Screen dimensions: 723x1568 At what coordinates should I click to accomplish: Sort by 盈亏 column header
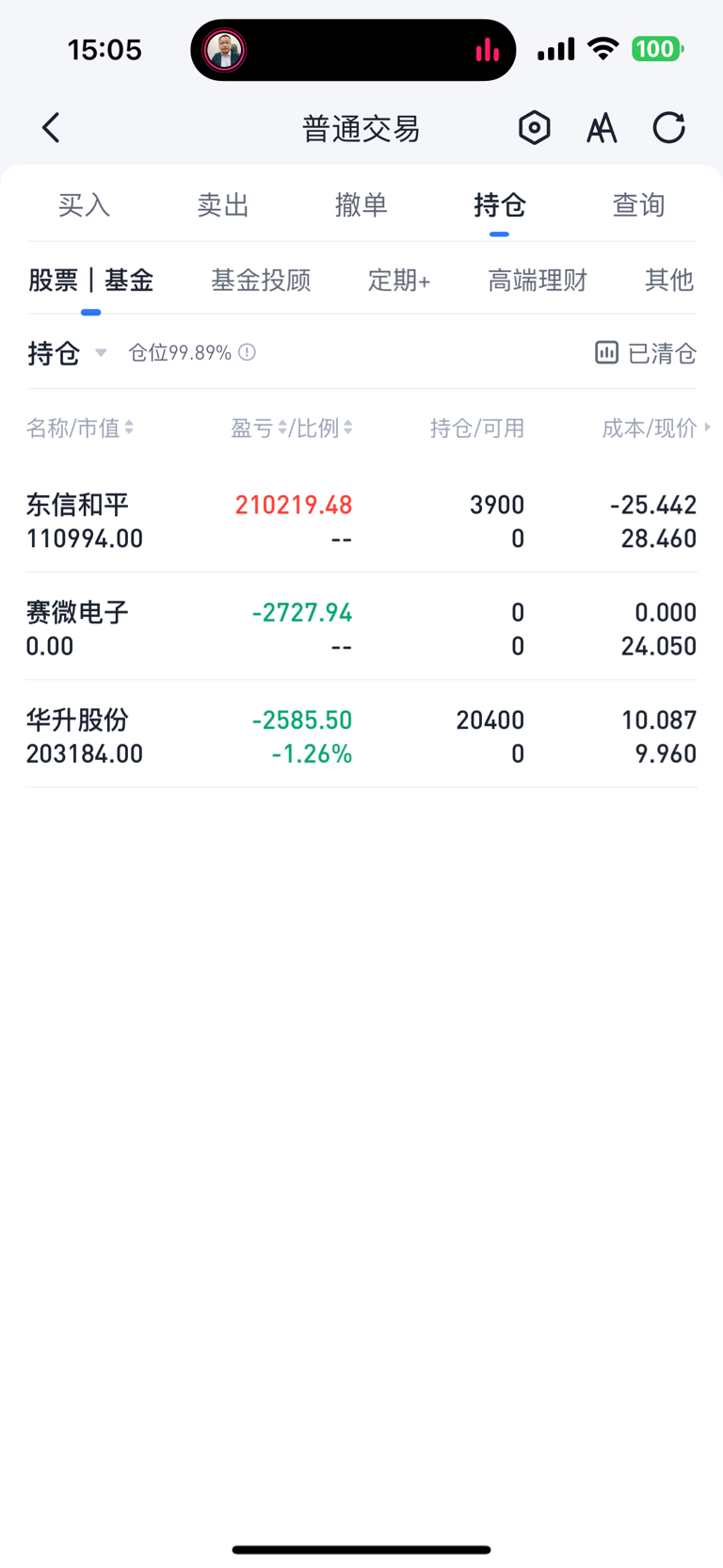[259, 428]
